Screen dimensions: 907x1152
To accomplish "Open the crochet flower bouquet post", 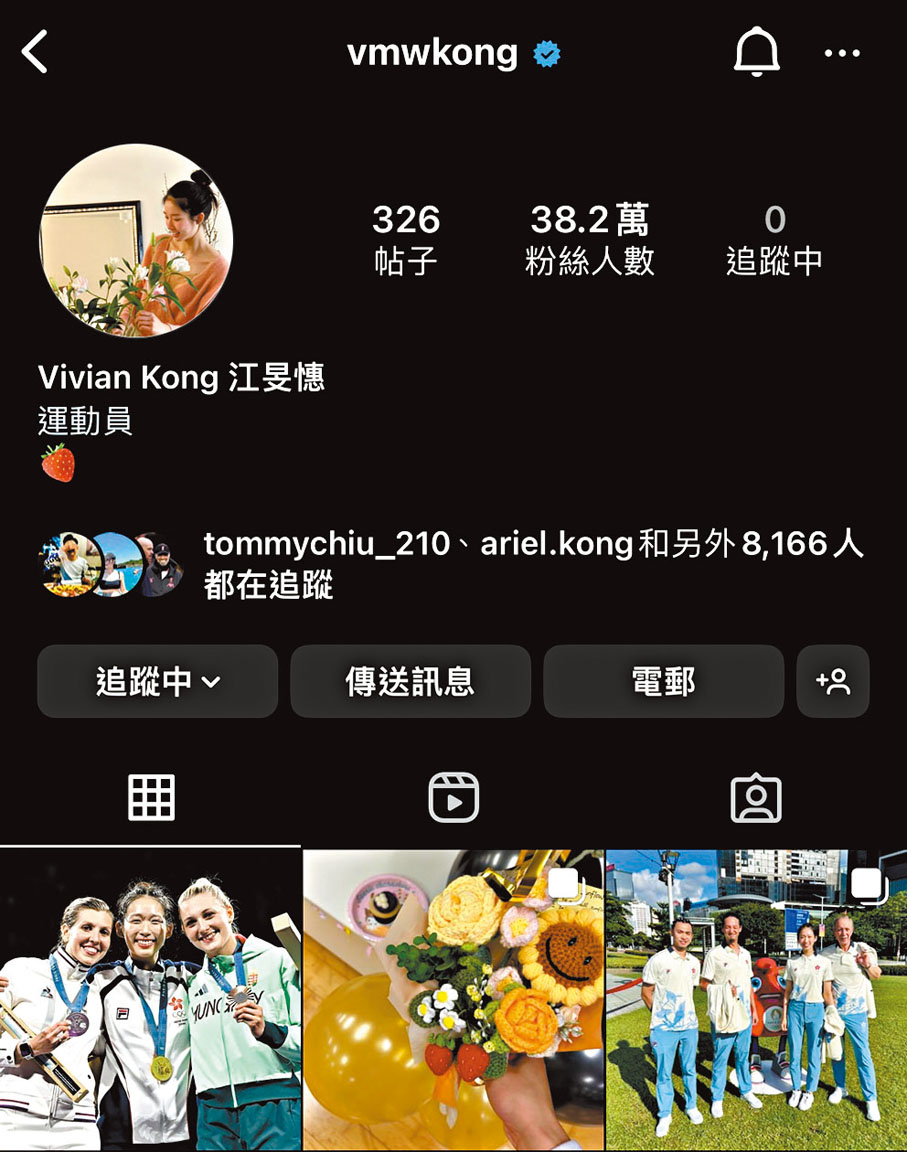I will click(x=453, y=1000).
